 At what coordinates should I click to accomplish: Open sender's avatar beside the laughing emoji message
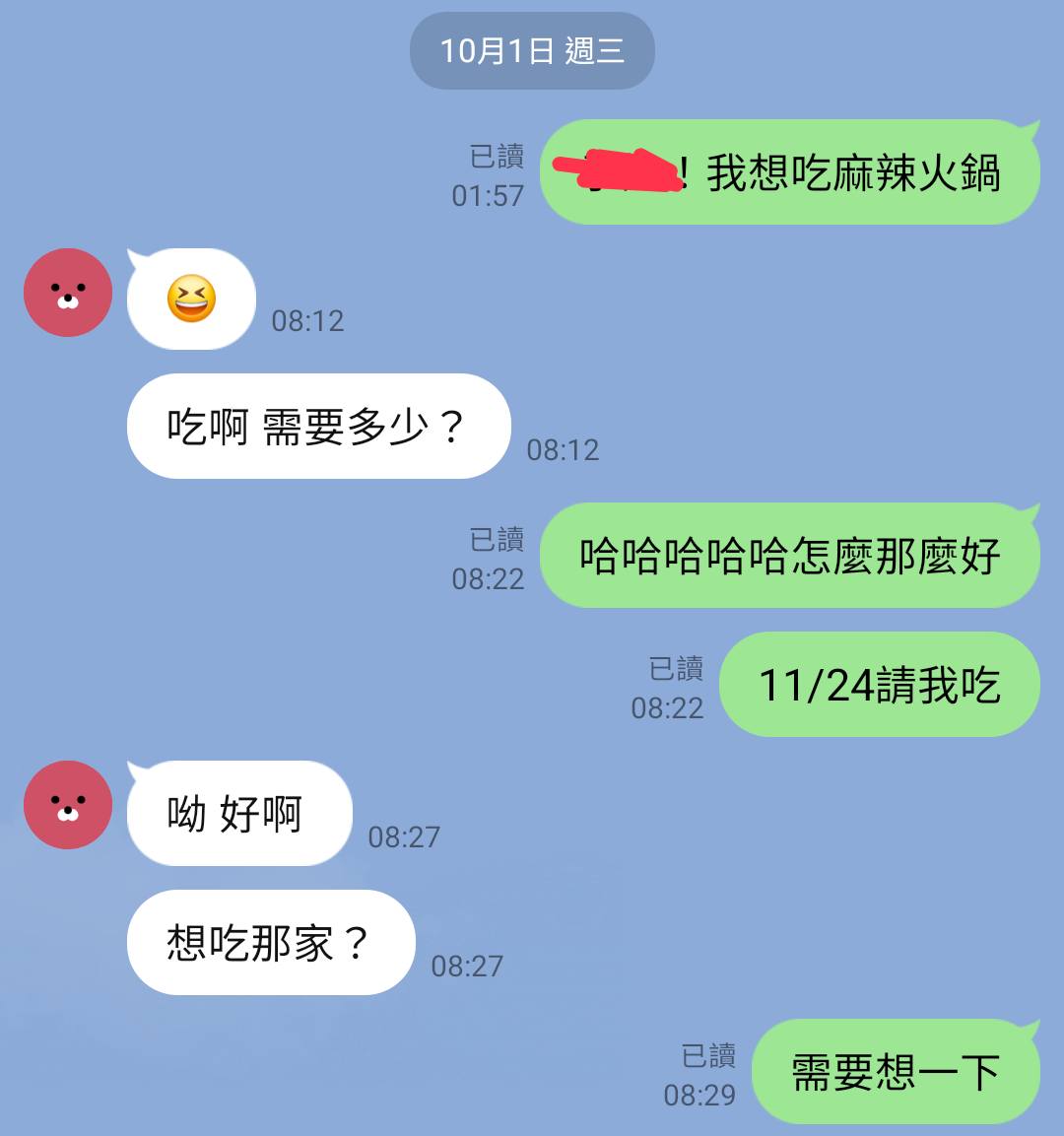pos(68,293)
